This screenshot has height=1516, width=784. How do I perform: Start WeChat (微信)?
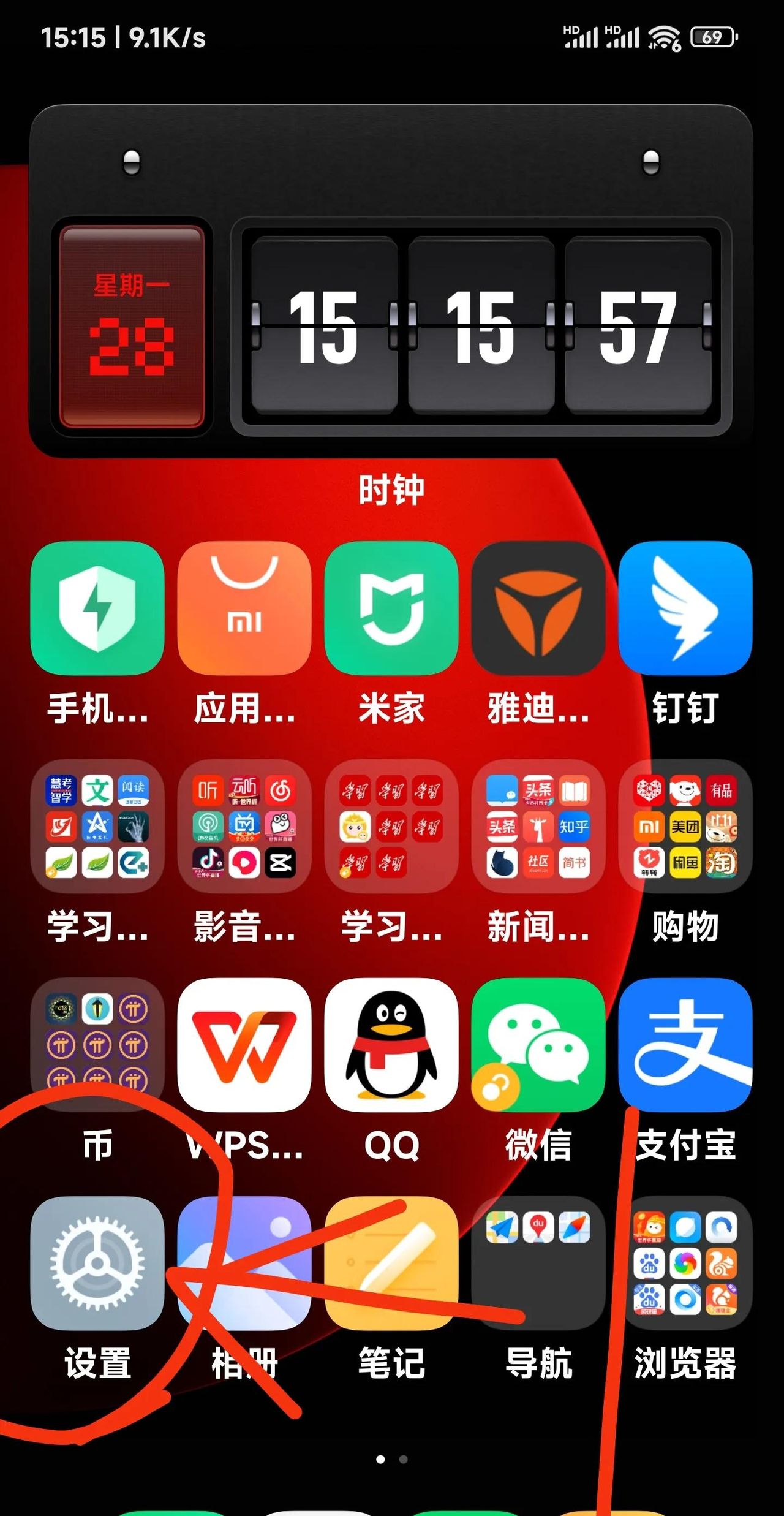(x=539, y=1051)
